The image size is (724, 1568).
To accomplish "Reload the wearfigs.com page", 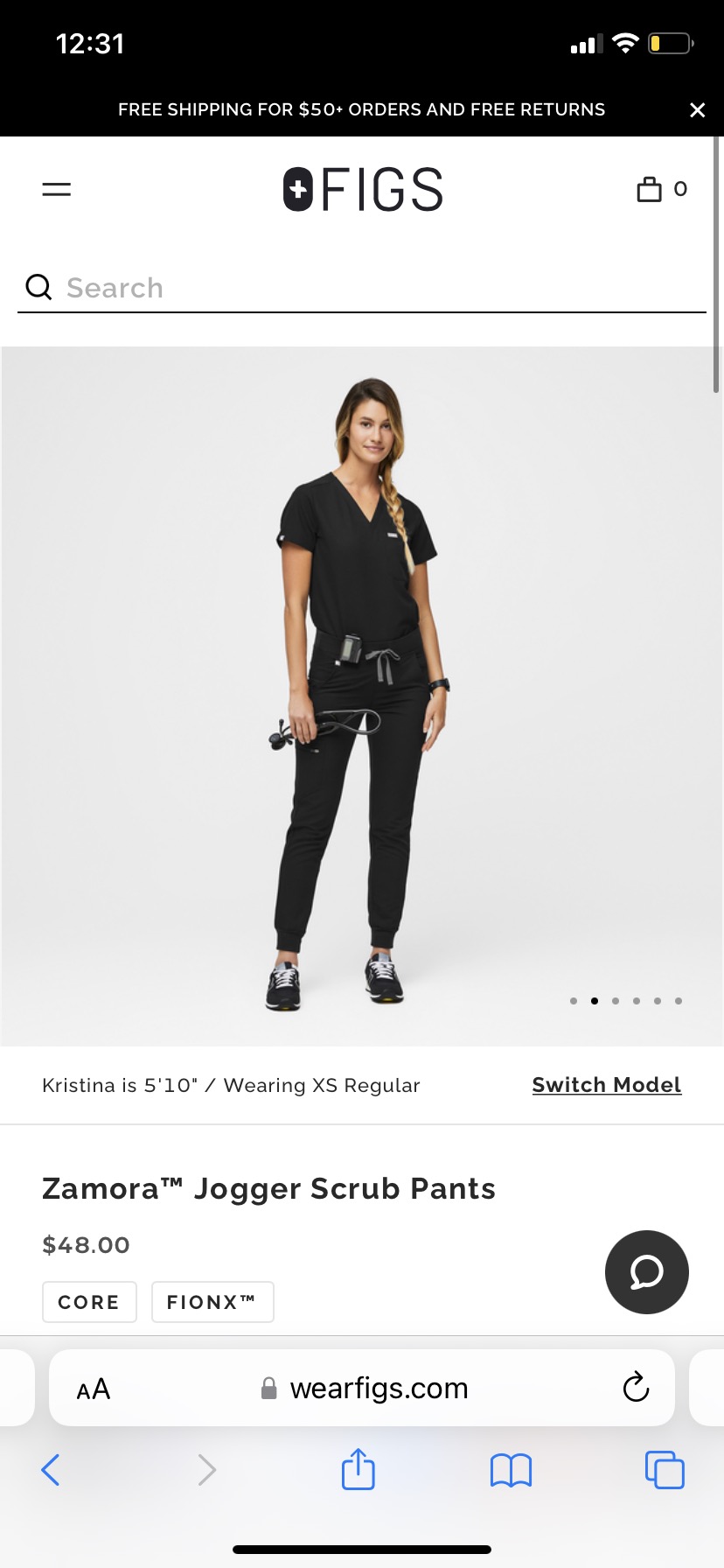I will coord(636,1387).
